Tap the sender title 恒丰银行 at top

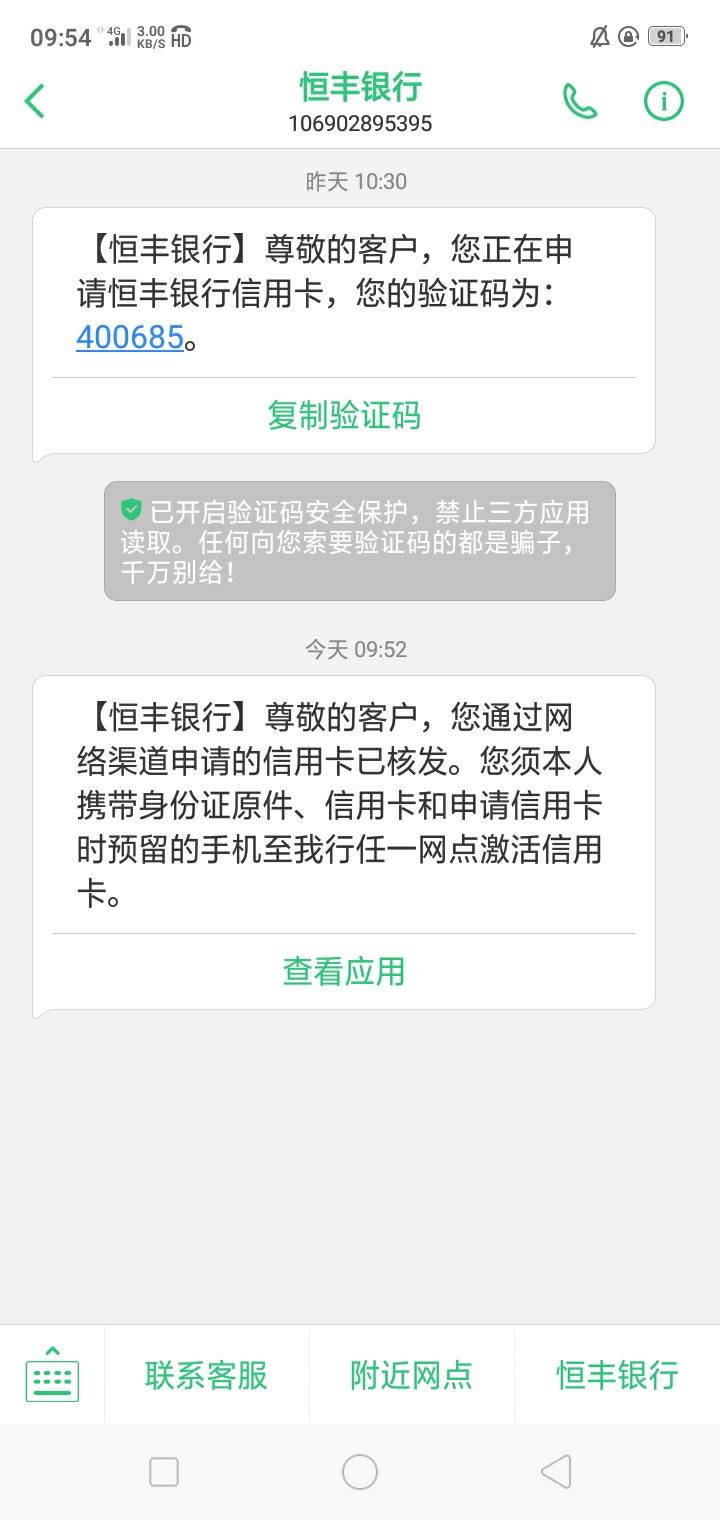pos(358,87)
